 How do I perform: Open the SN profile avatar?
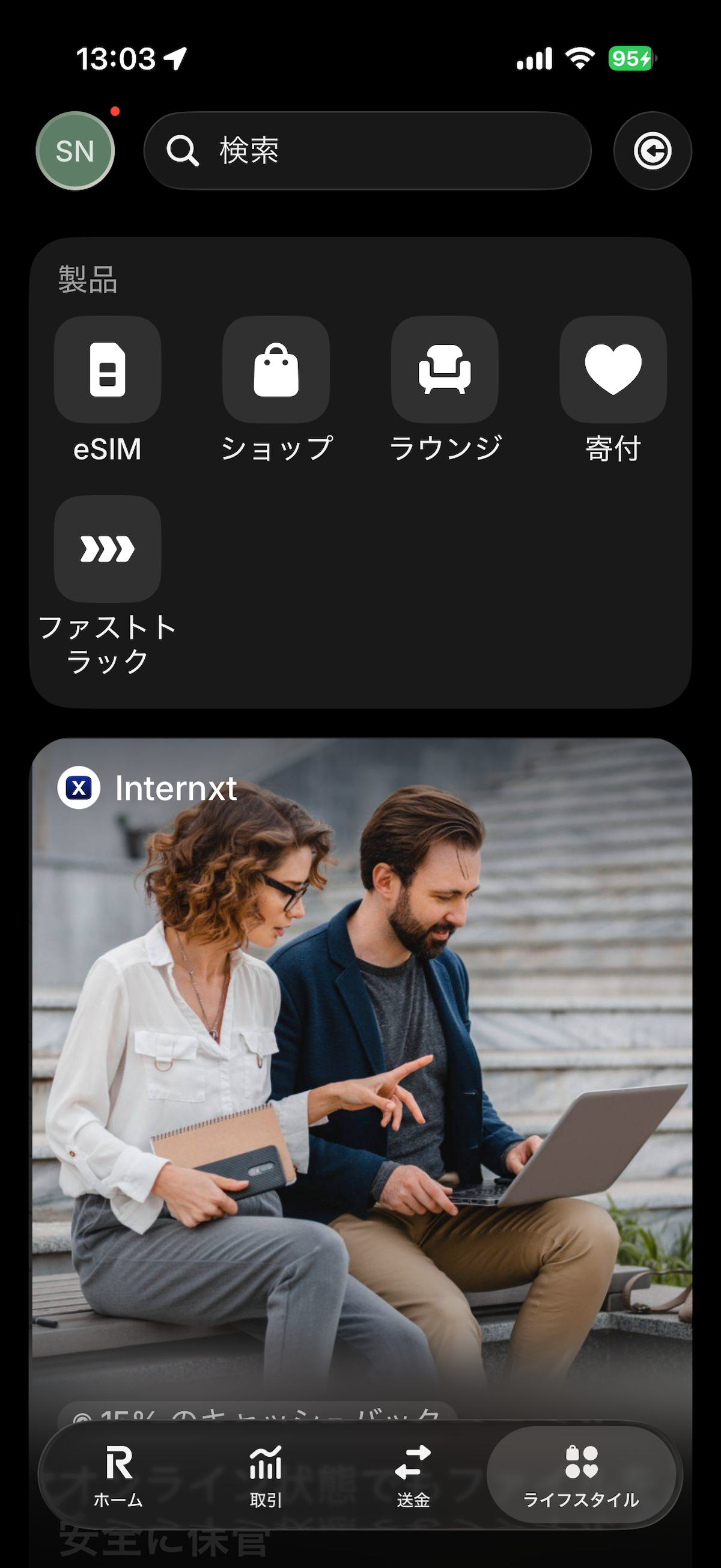[75, 150]
